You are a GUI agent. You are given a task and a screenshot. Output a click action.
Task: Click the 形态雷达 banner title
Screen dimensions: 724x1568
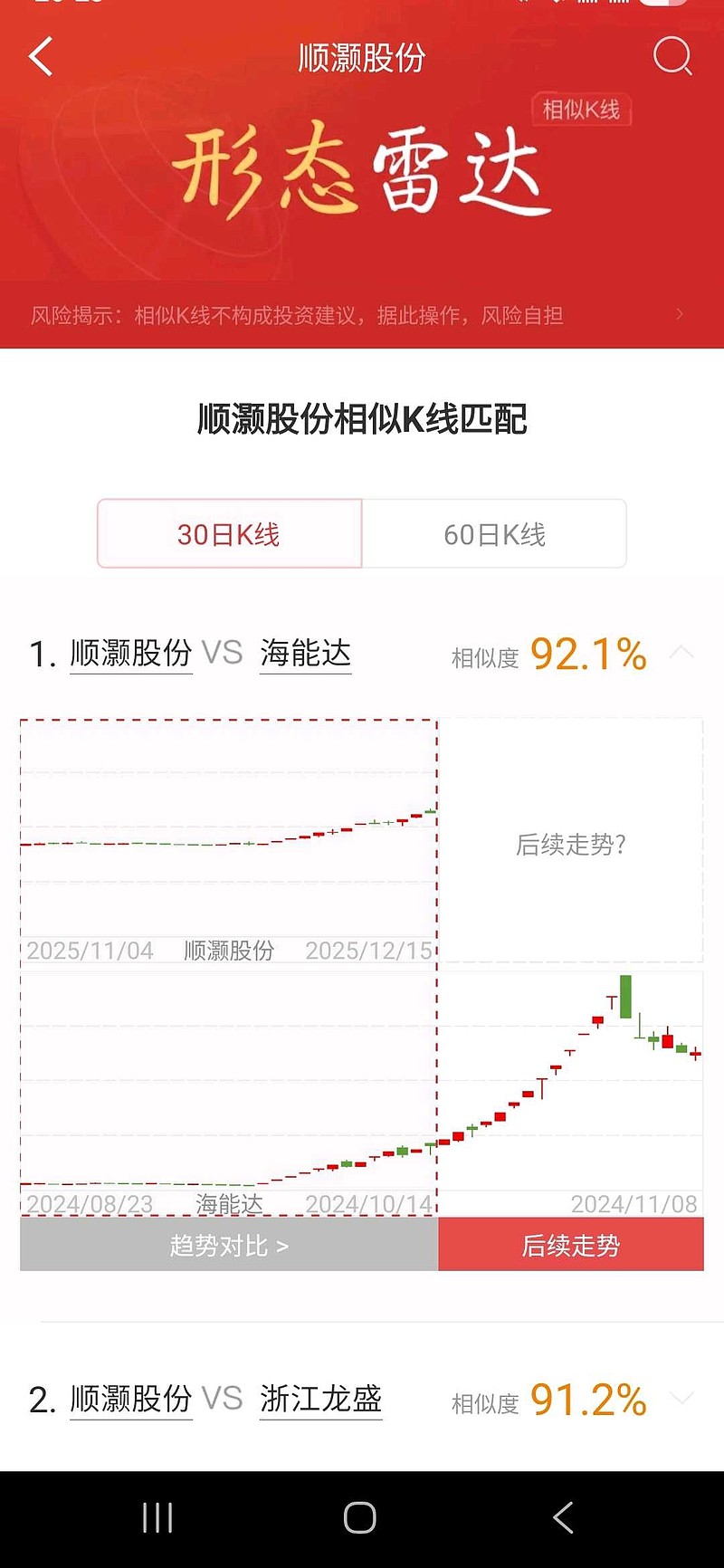pos(361,172)
